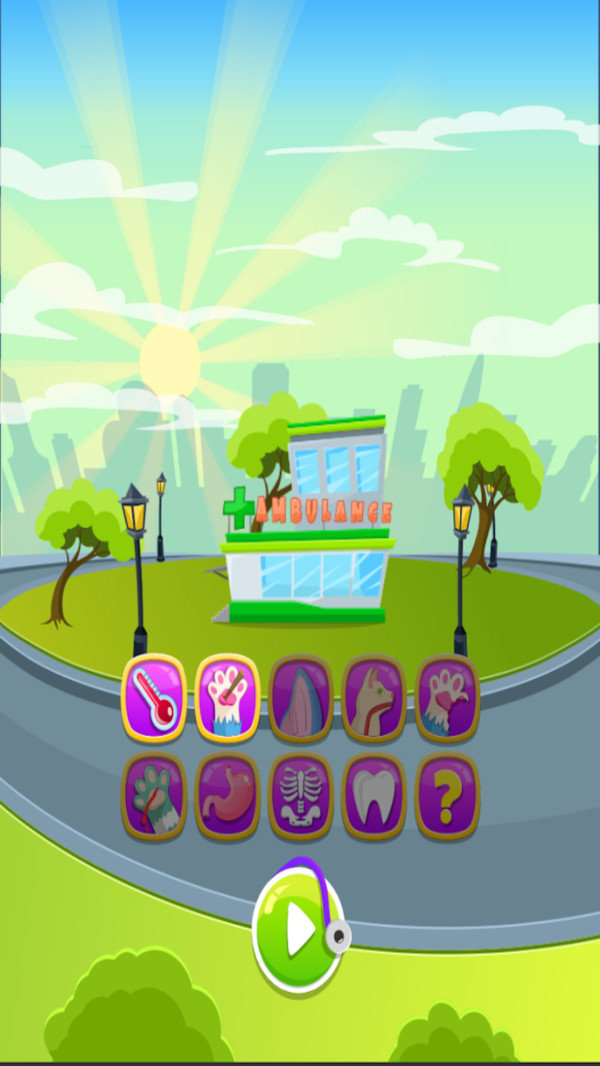Choose the paw splinter treatment
600x1066 pixels.
tap(227, 698)
